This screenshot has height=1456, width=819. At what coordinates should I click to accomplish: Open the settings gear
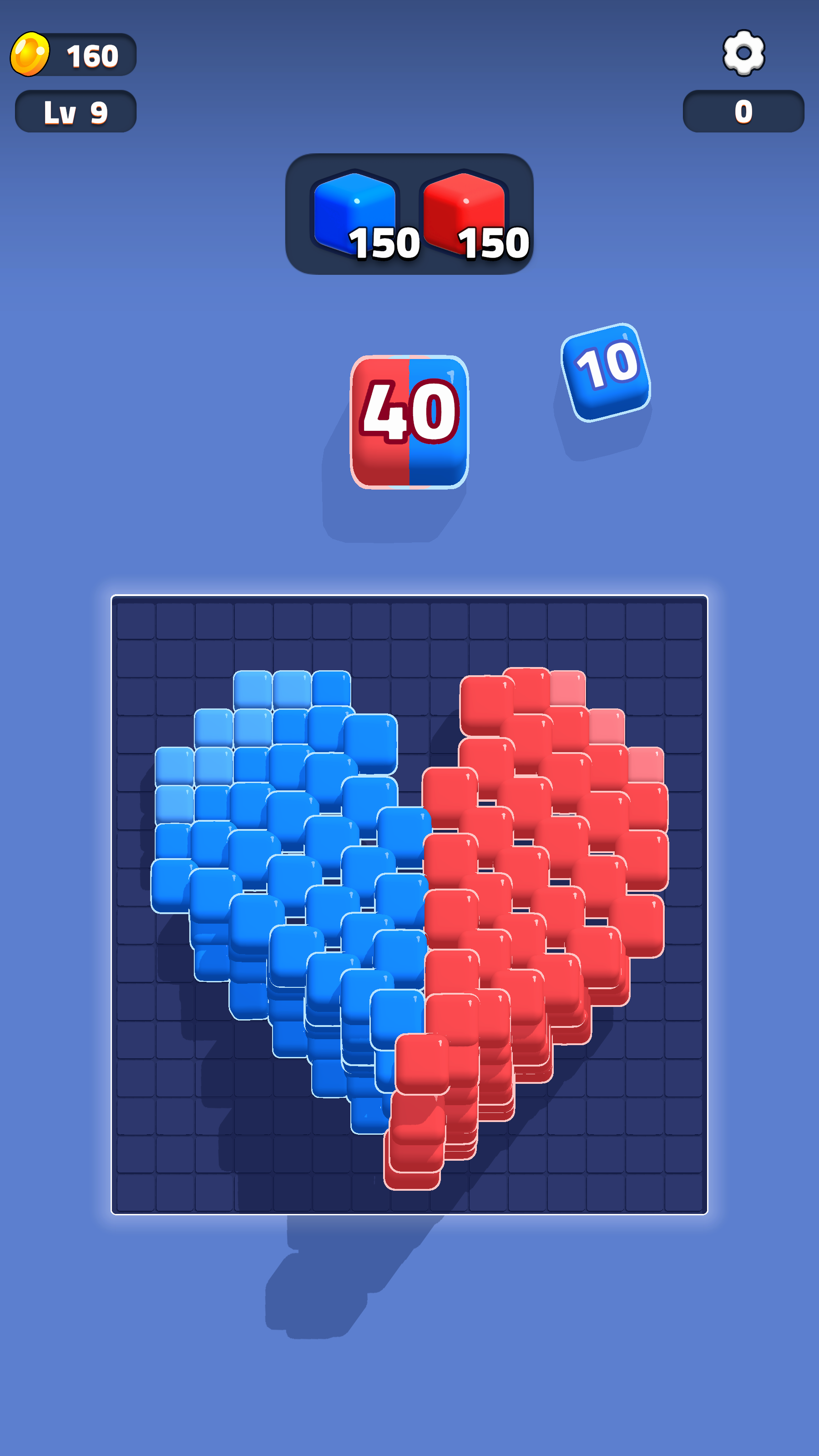[x=743, y=53]
